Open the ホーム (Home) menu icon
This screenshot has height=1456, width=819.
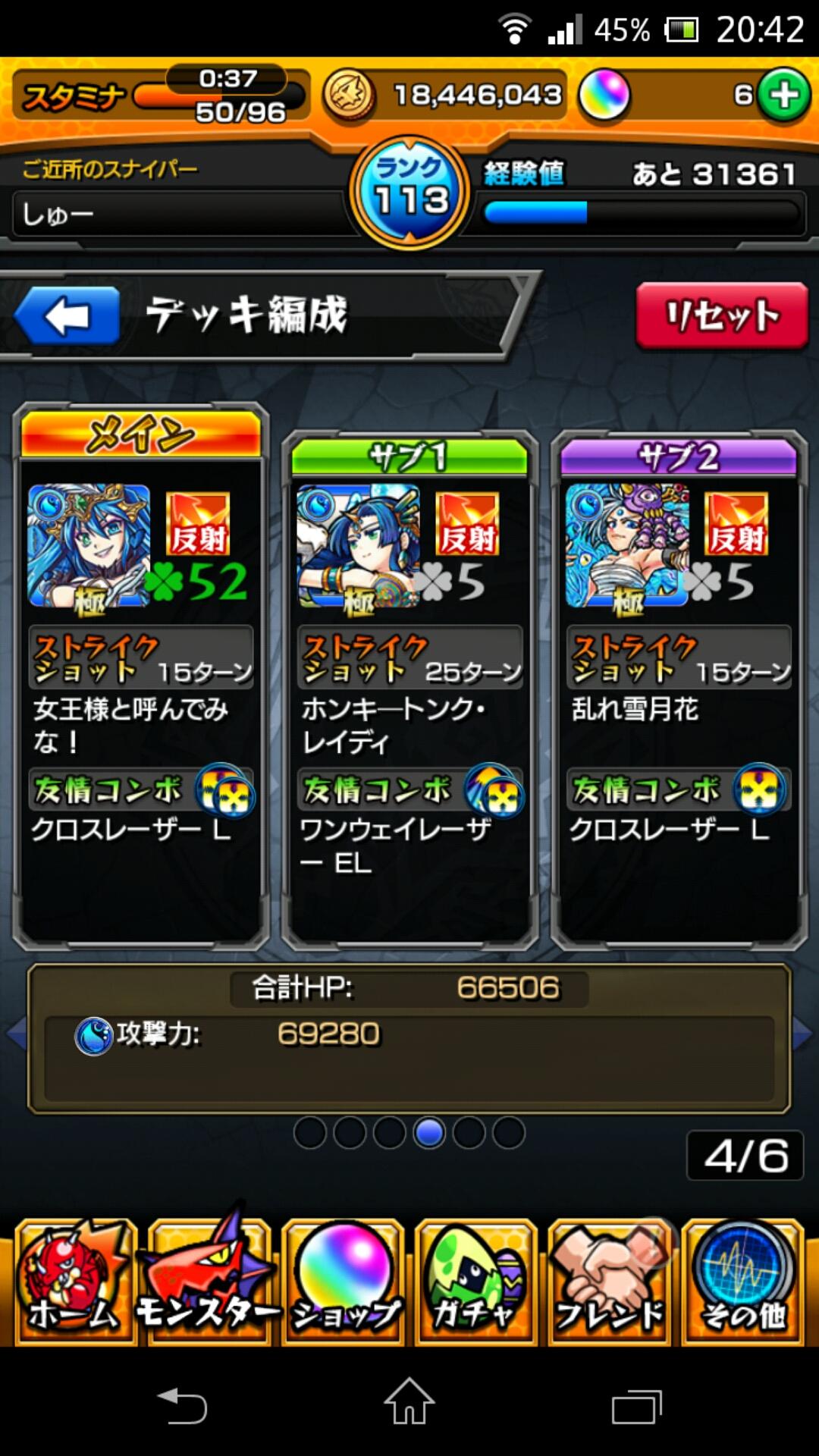point(74,1282)
